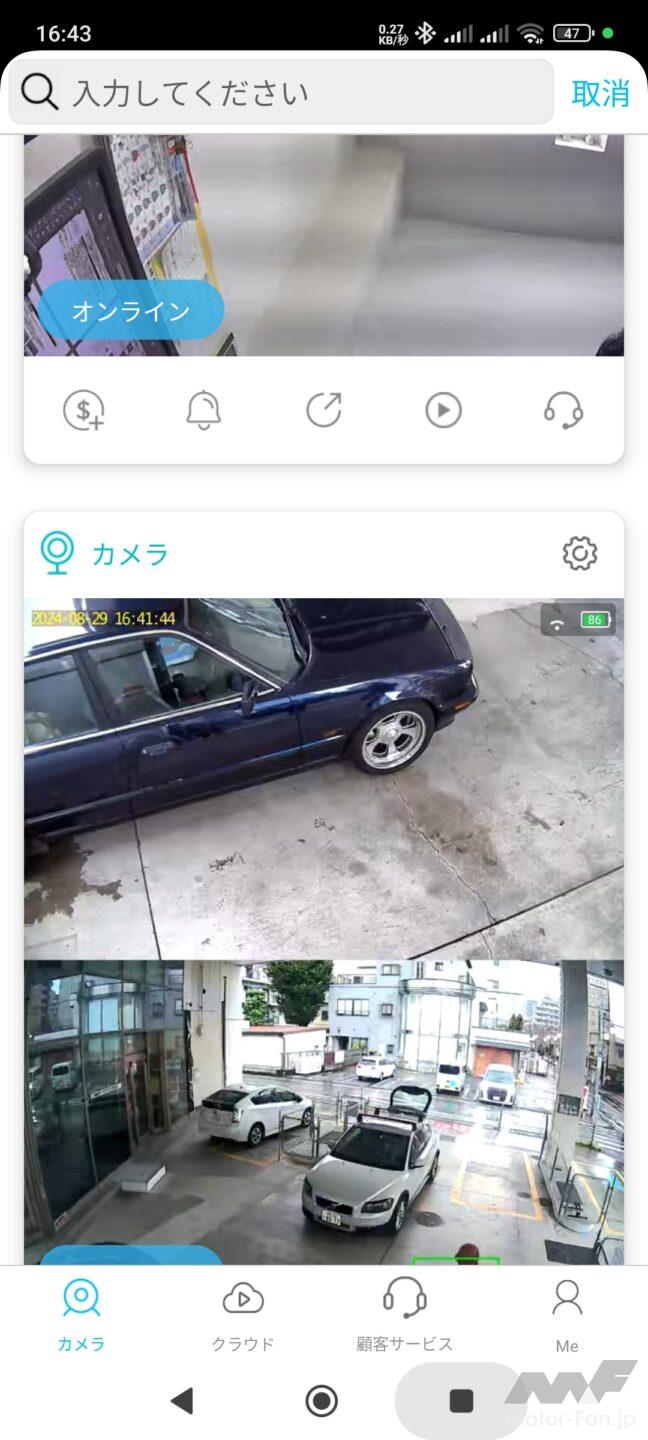Open playback for the upper camera
Screen dimensions: 648x1440
(x=443, y=410)
